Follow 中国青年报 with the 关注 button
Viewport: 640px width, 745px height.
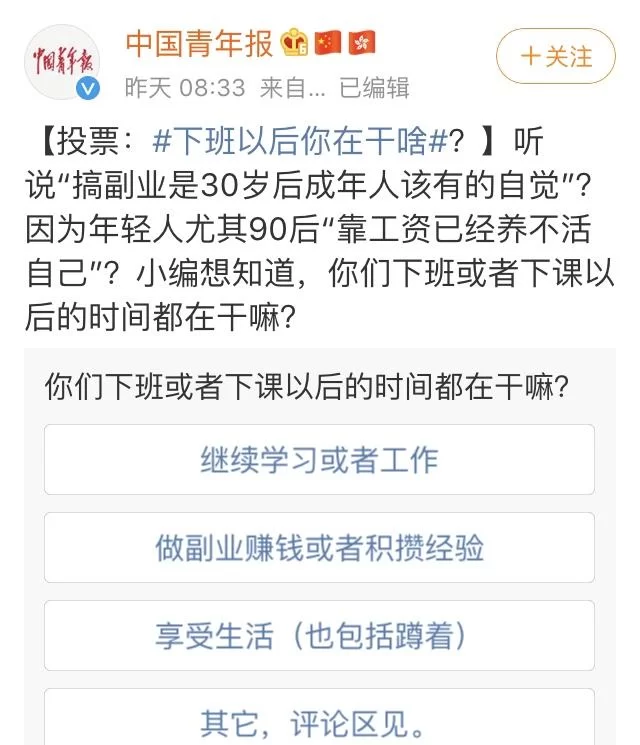[557, 56]
